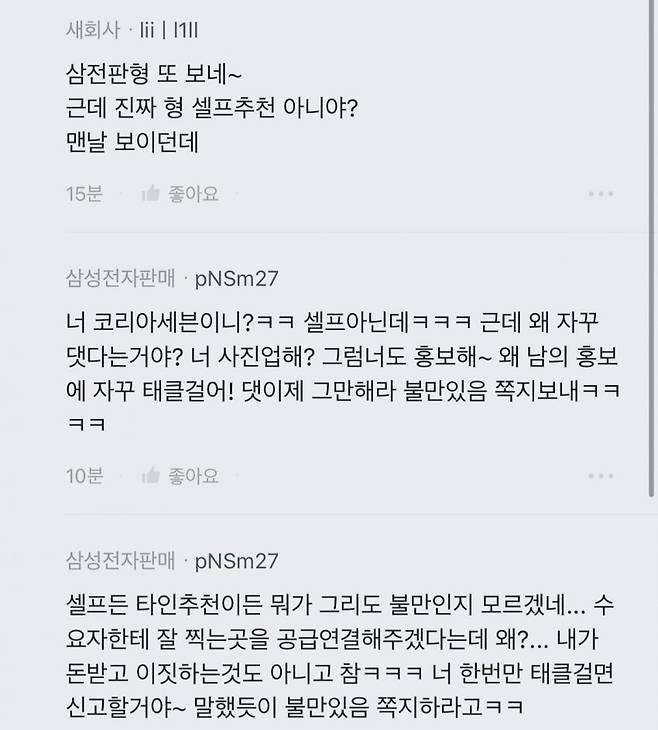Open more options on the 10분 comment
The width and height of the screenshot is (658, 730).
point(602,476)
